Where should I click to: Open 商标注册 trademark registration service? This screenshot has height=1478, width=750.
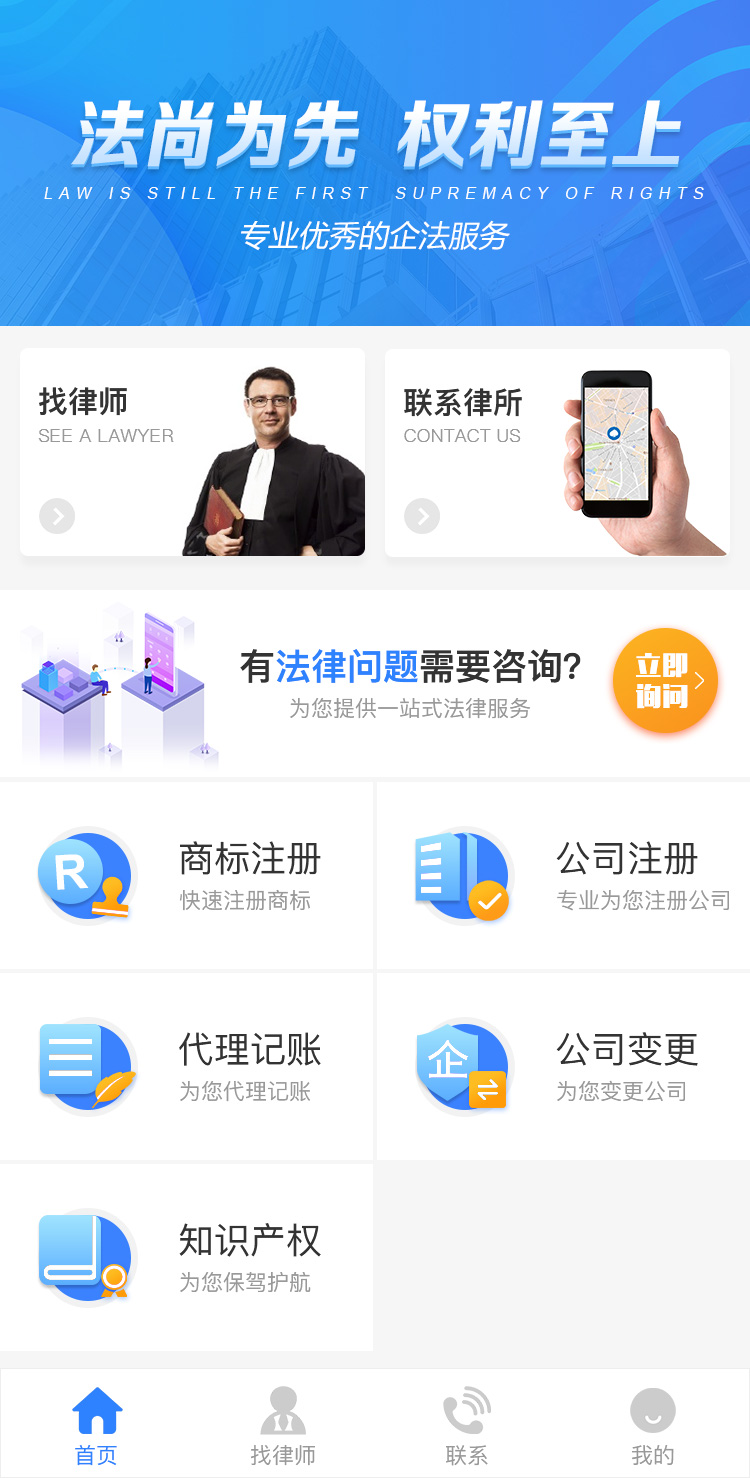pyautogui.click(x=186, y=875)
